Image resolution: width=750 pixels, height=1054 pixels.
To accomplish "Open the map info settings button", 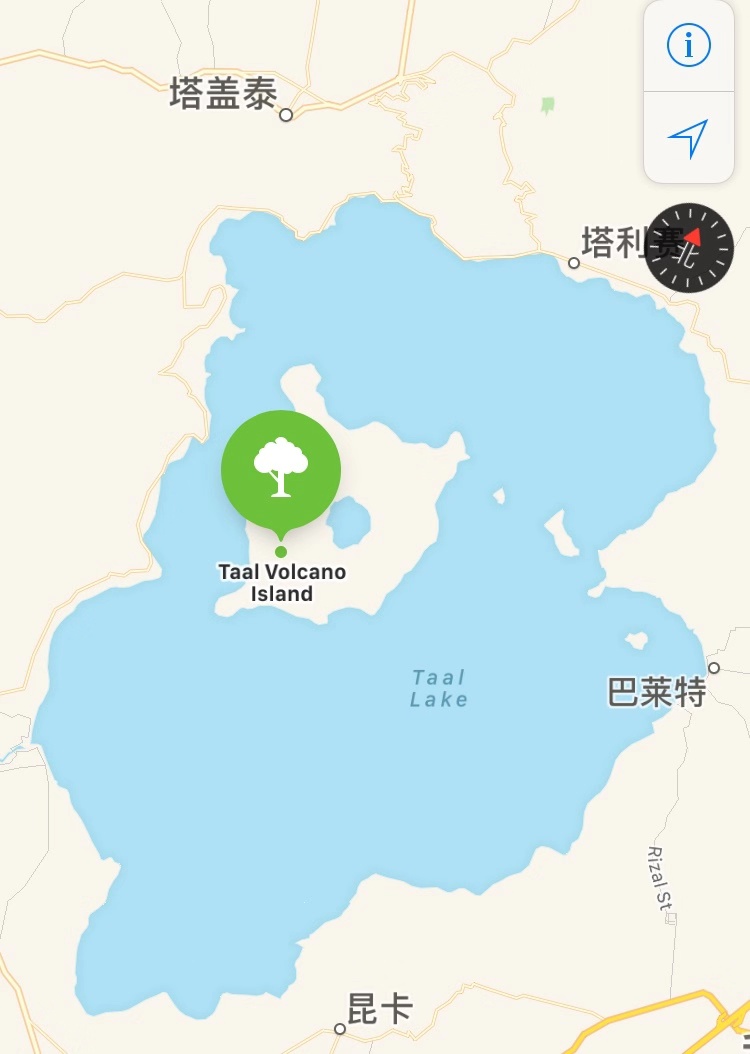I will coord(688,46).
